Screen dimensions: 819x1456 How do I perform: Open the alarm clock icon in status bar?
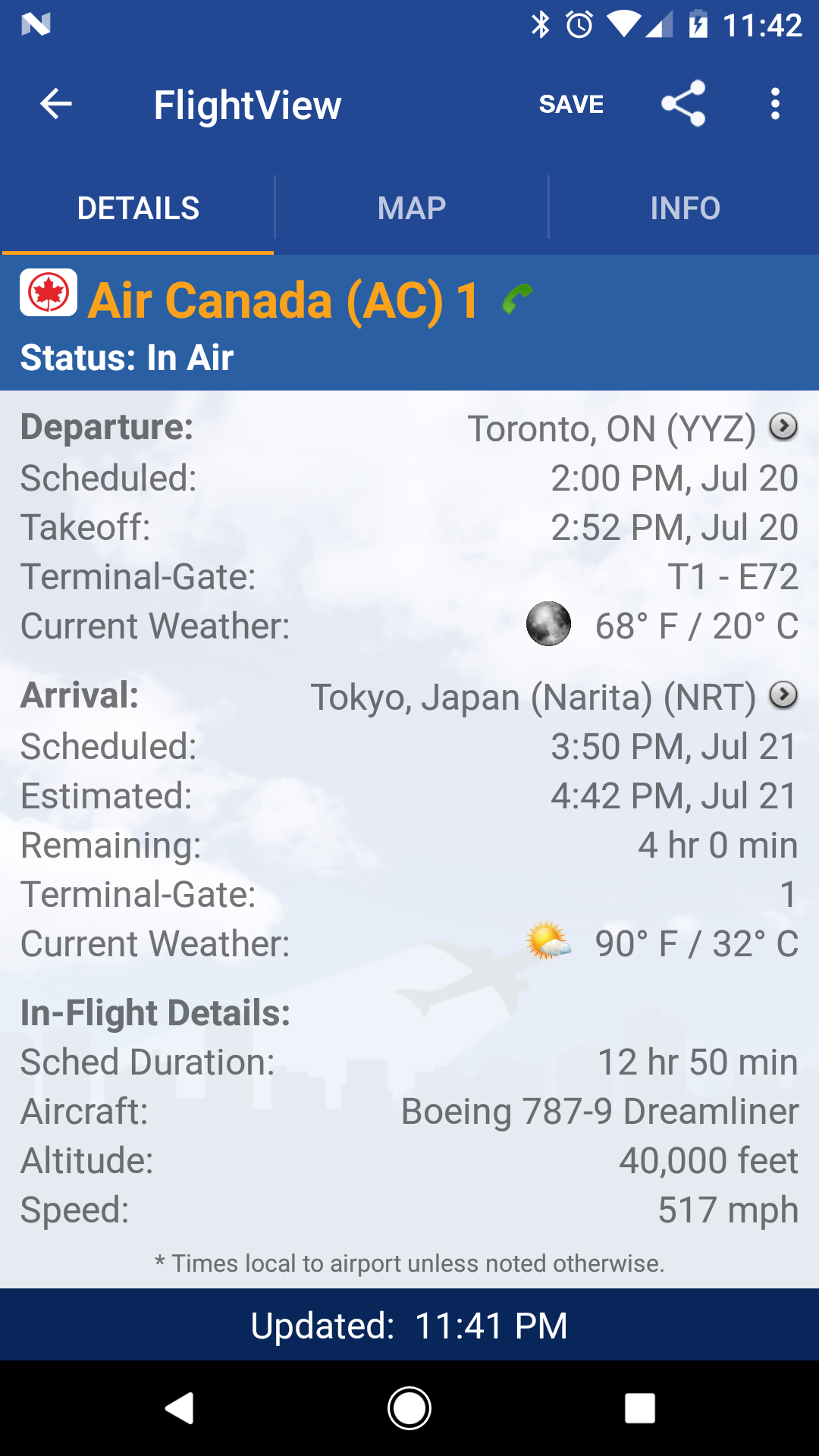[577, 25]
